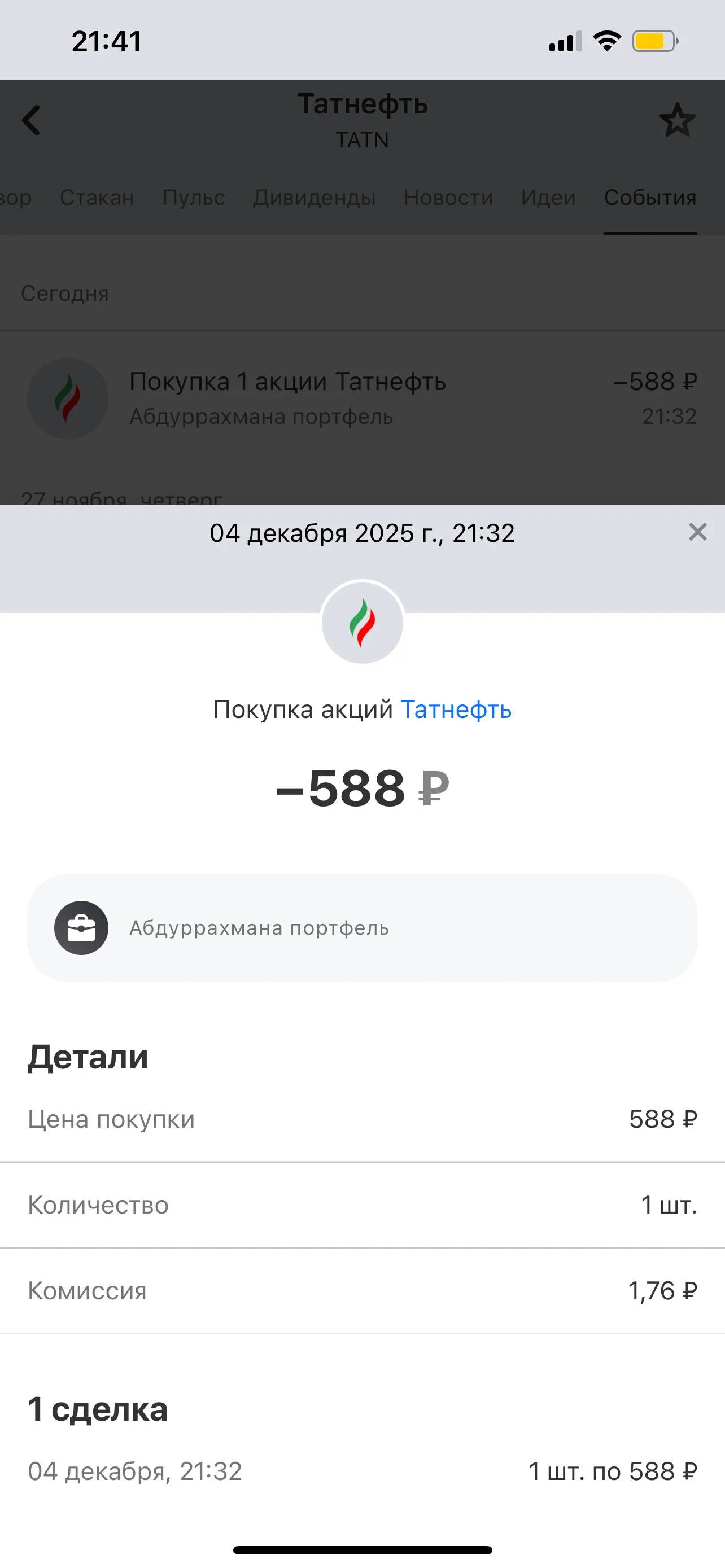The width and height of the screenshot is (725, 1568).
Task: Open the Новости tab
Action: tap(448, 197)
